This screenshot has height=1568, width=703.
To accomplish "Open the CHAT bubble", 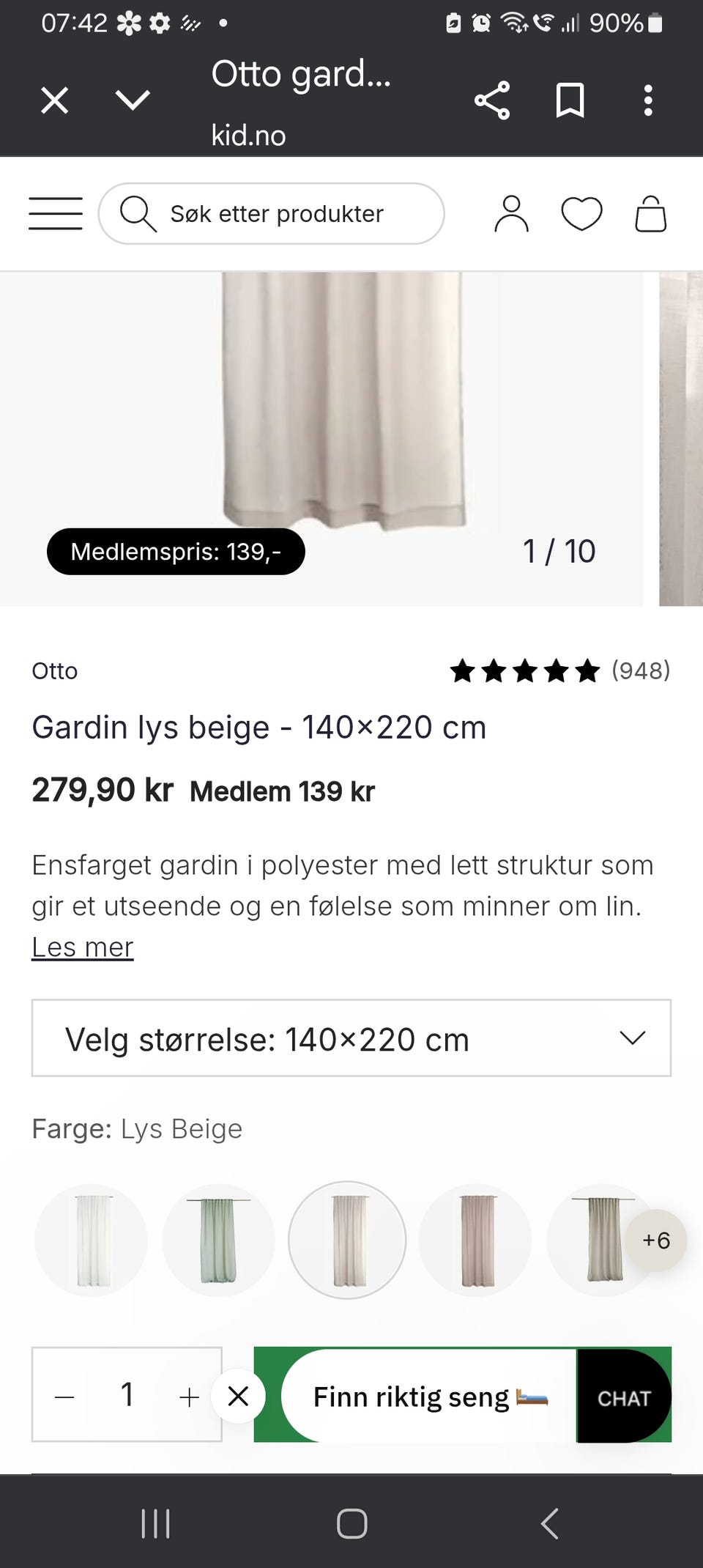I will coord(623,1397).
